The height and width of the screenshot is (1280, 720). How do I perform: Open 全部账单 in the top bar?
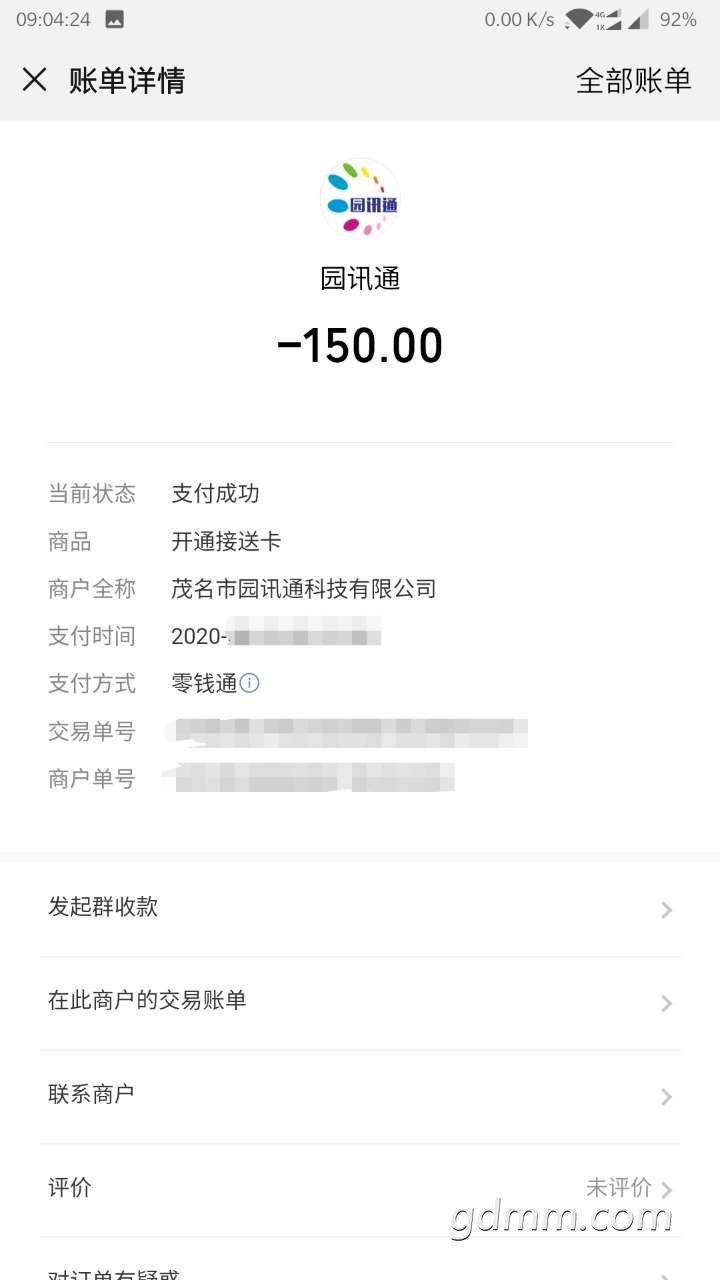(633, 81)
